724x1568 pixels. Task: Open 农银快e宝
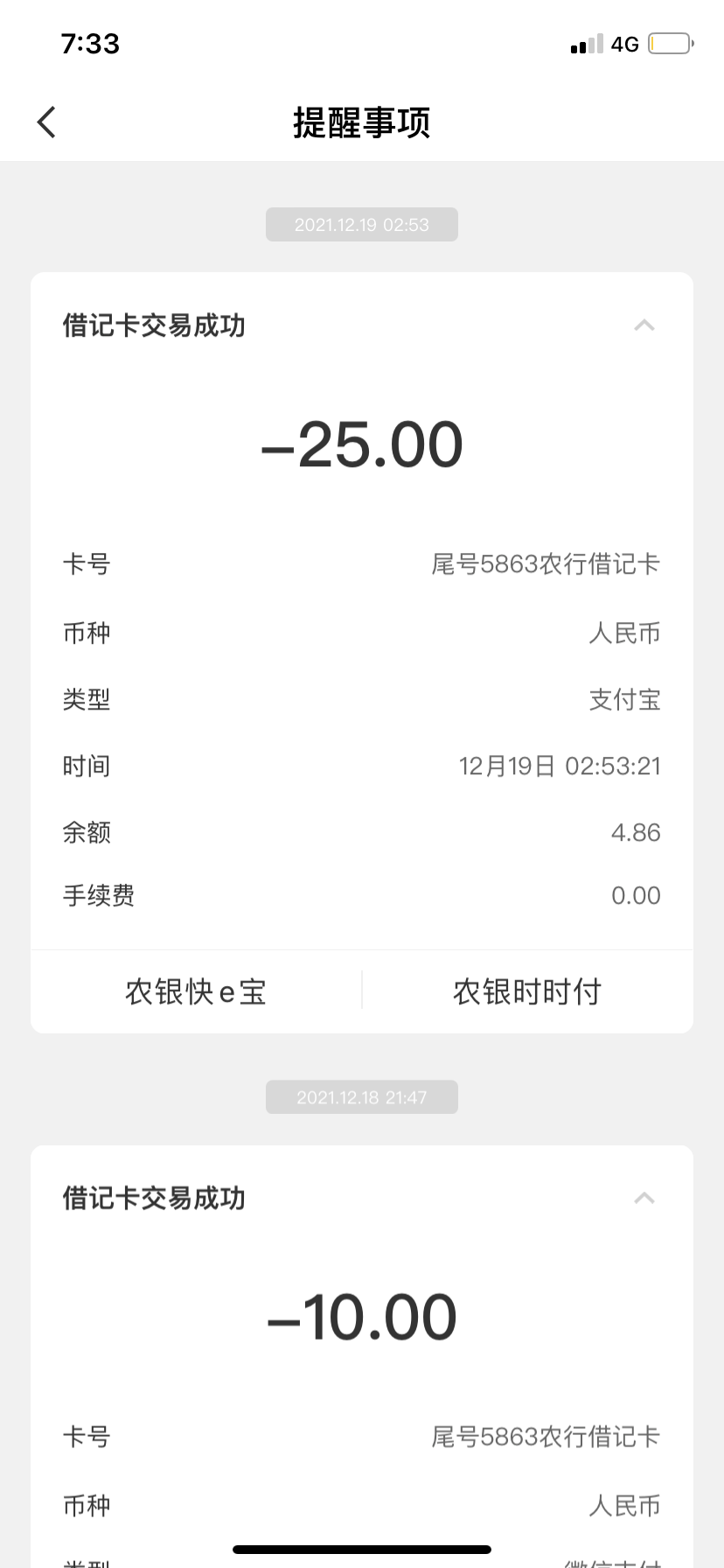(196, 991)
